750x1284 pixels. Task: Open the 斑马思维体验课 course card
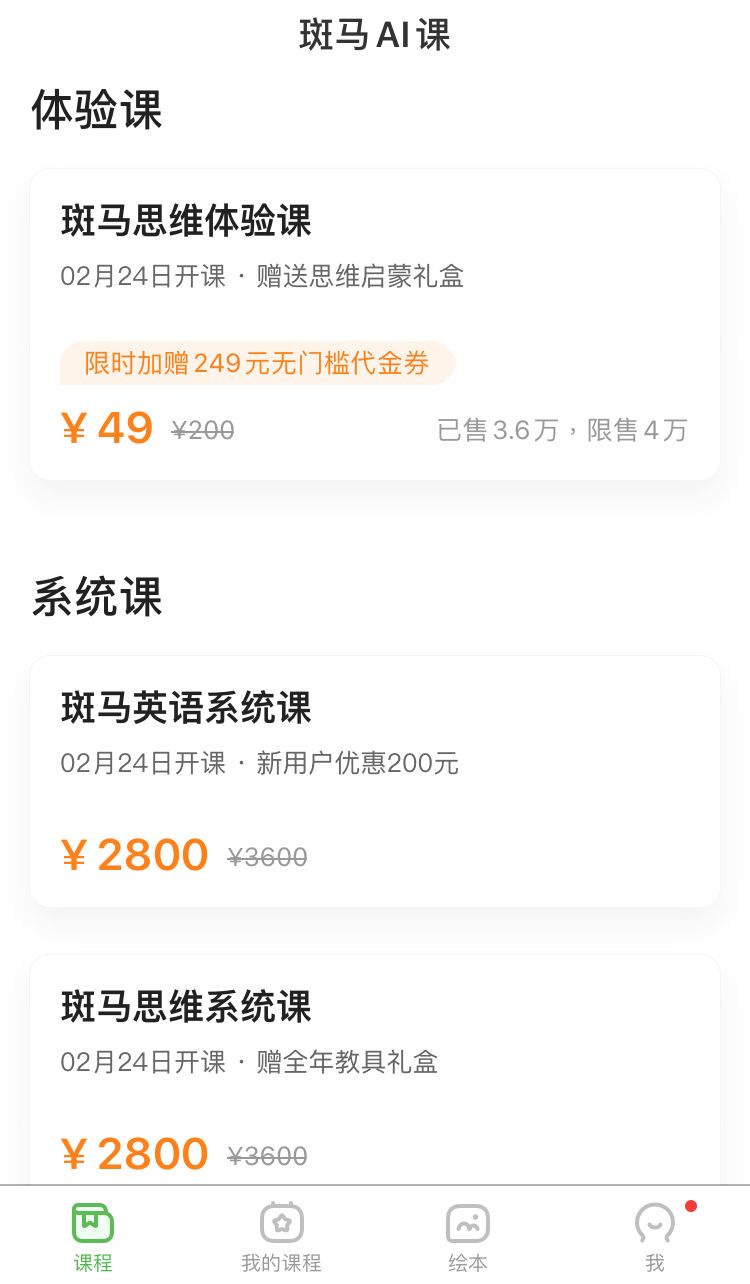(375, 325)
